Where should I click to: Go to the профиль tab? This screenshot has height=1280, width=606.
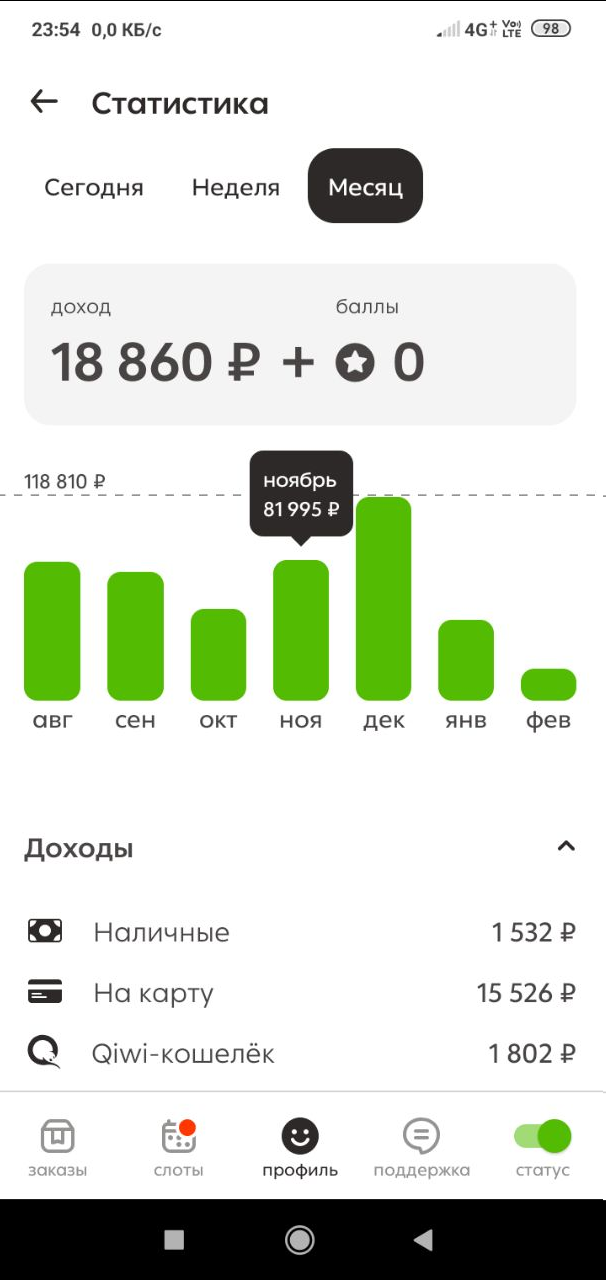pyautogui.click(x=300, y=1147)
